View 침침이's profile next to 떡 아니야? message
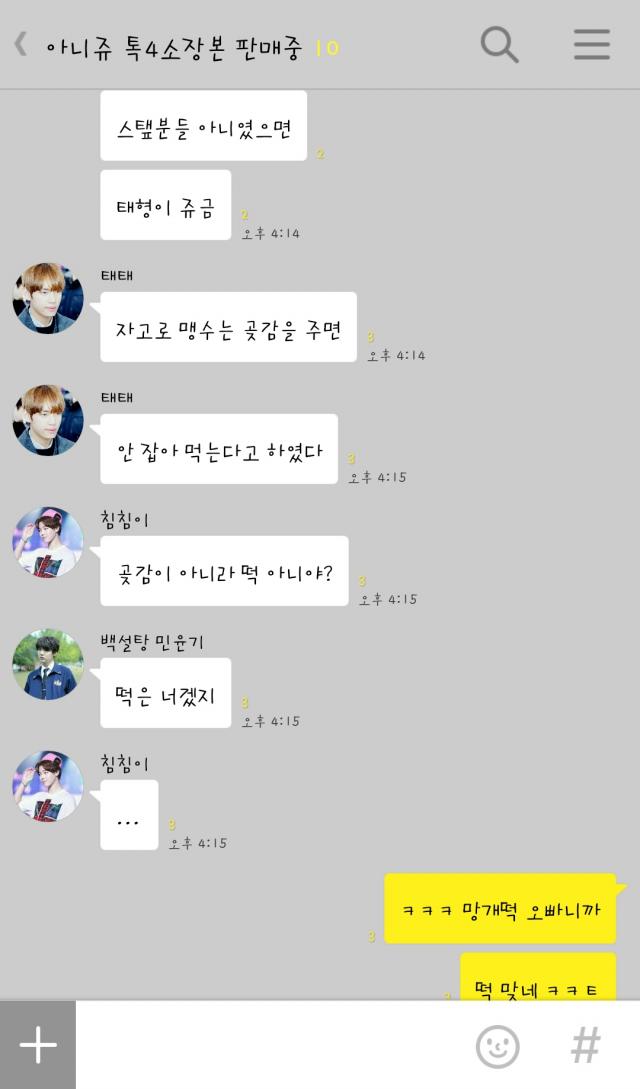 [x=48, y=542]
